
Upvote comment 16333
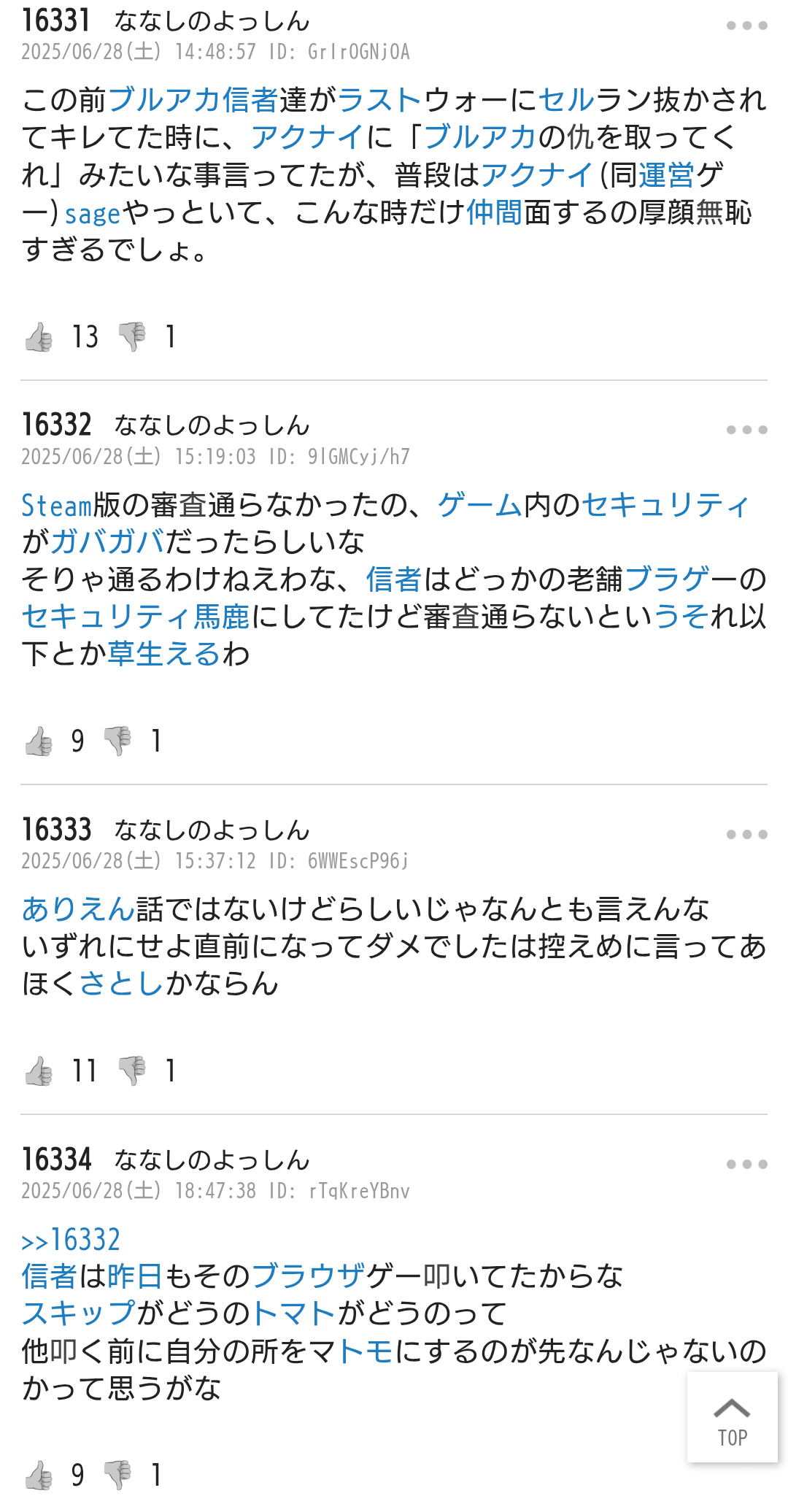pyautogui.click(x=39, y=1071)
